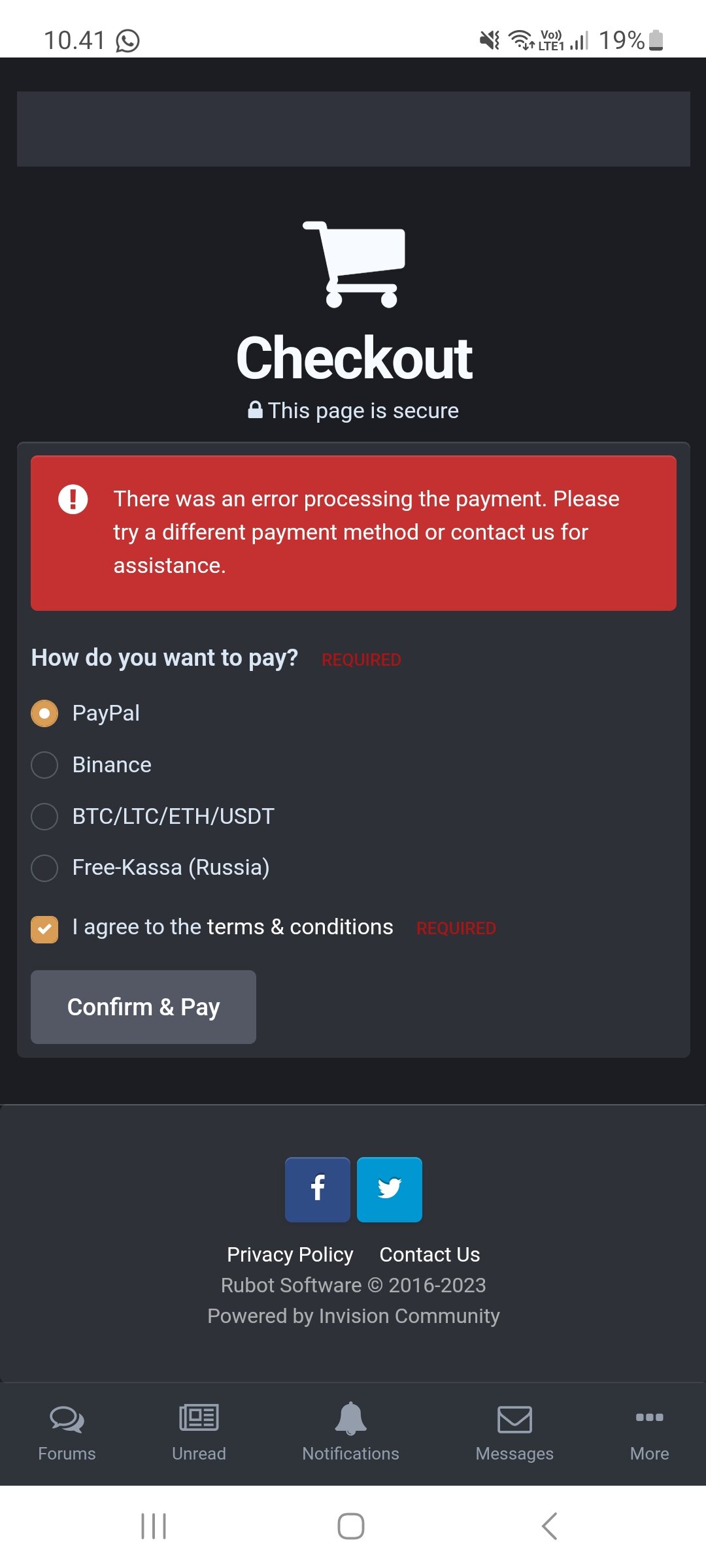The image size is (706, 1568).
Task: Go back using the system back button
Action: [x=549, y=1526]
